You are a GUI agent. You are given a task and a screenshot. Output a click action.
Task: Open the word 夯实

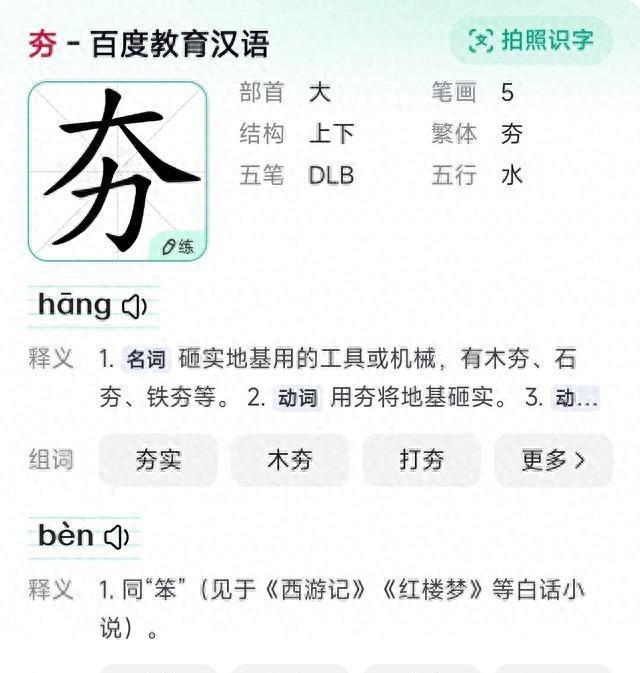click(158, 460)
